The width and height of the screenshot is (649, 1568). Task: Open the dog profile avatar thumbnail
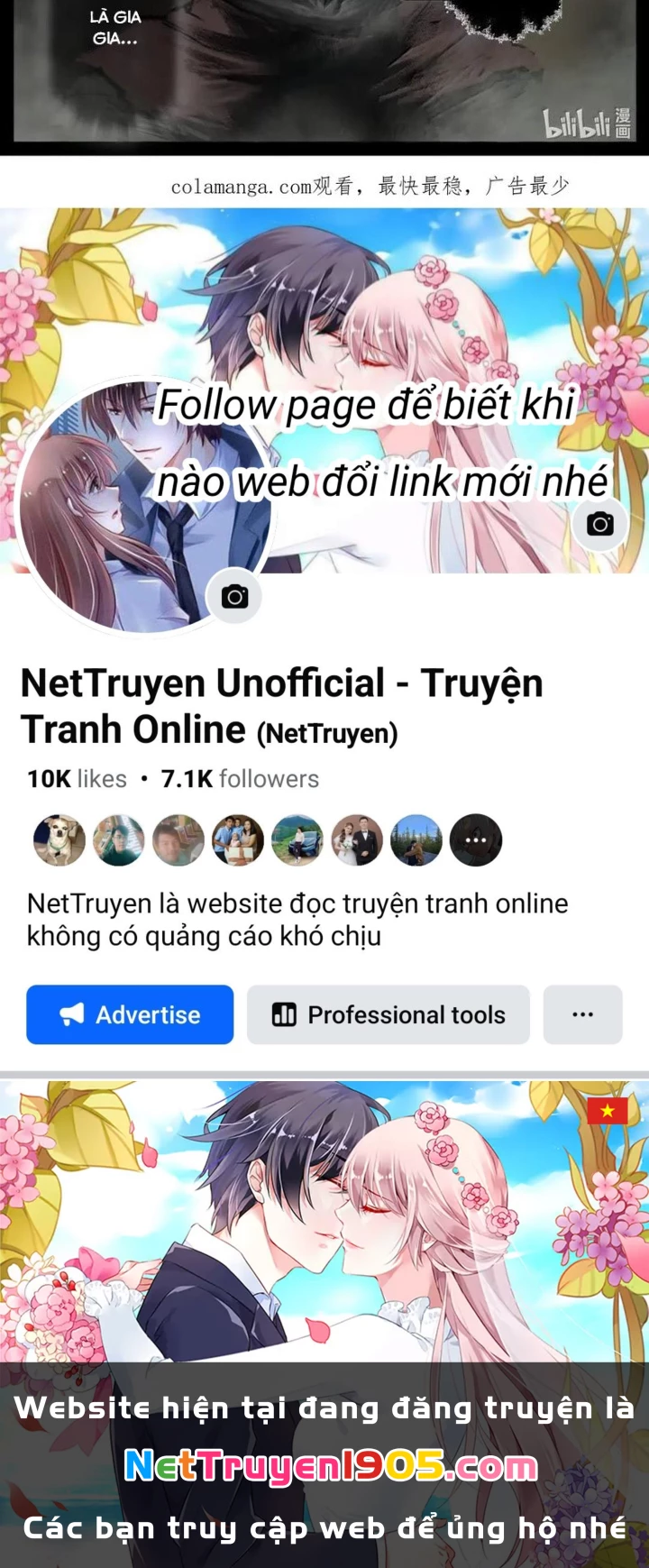pos(58,839)
